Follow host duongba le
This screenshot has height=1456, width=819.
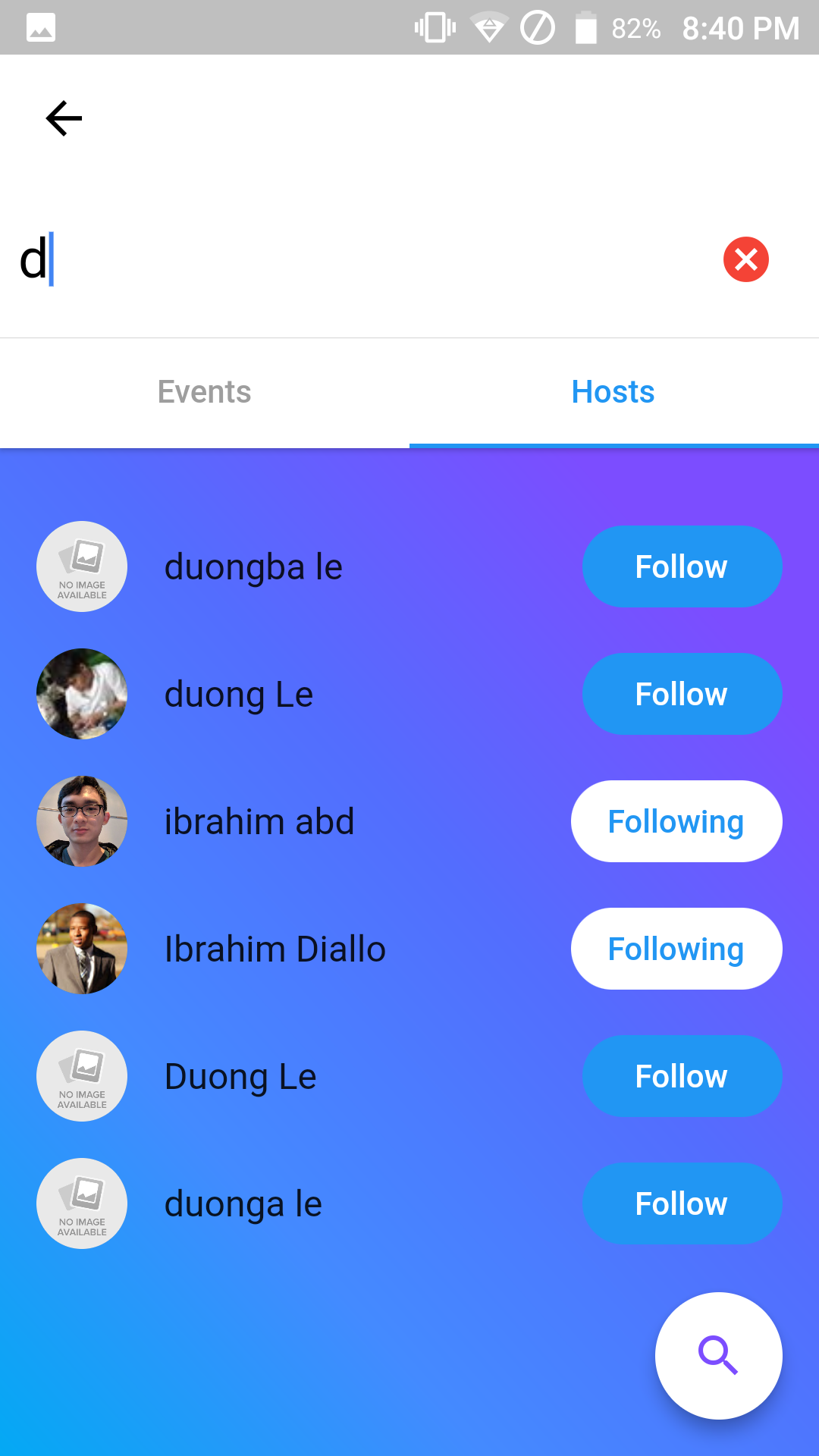tap(682, 566)
